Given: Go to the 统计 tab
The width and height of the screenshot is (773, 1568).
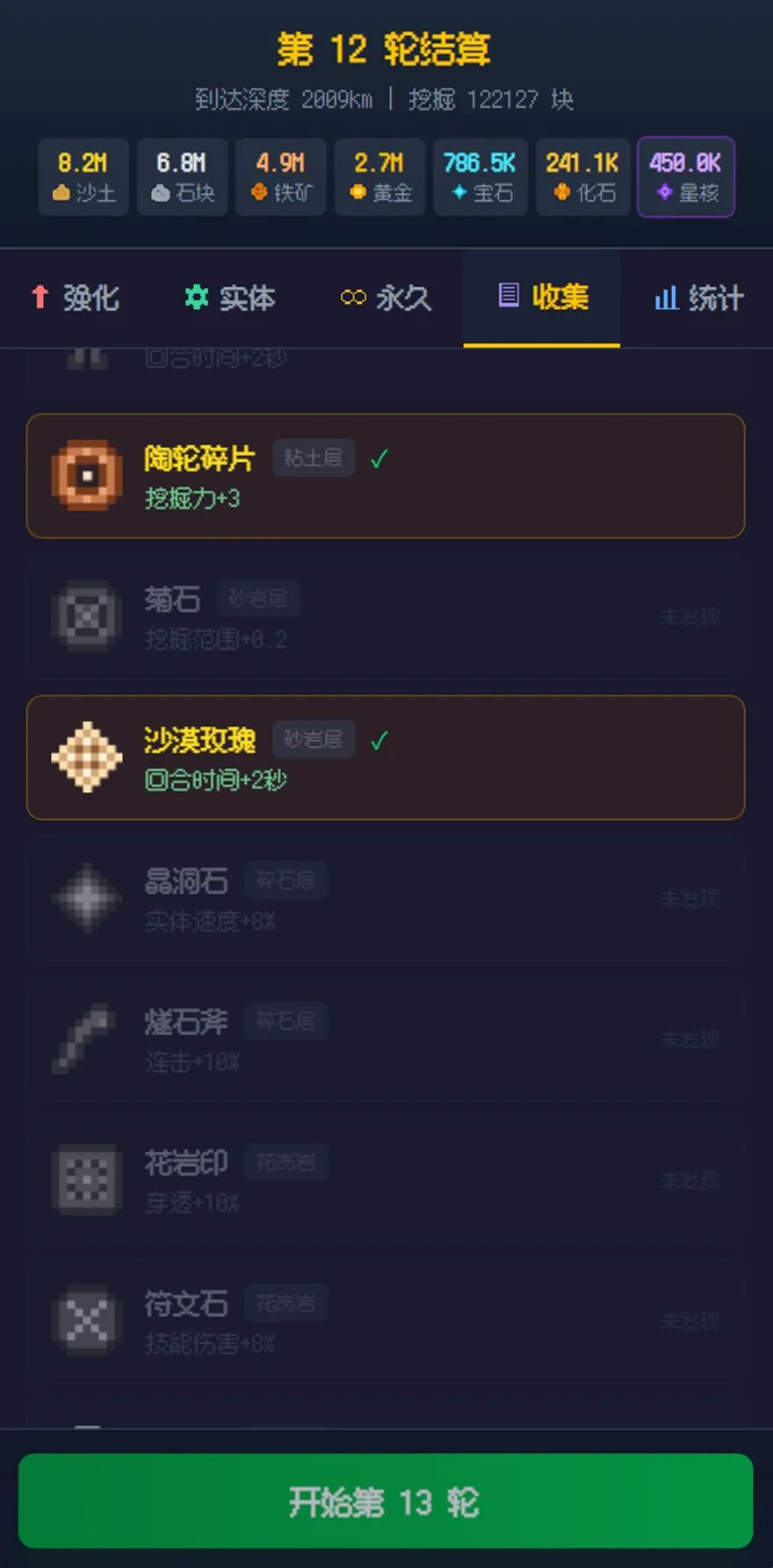Looking at the screenshot, I should 698,298.
